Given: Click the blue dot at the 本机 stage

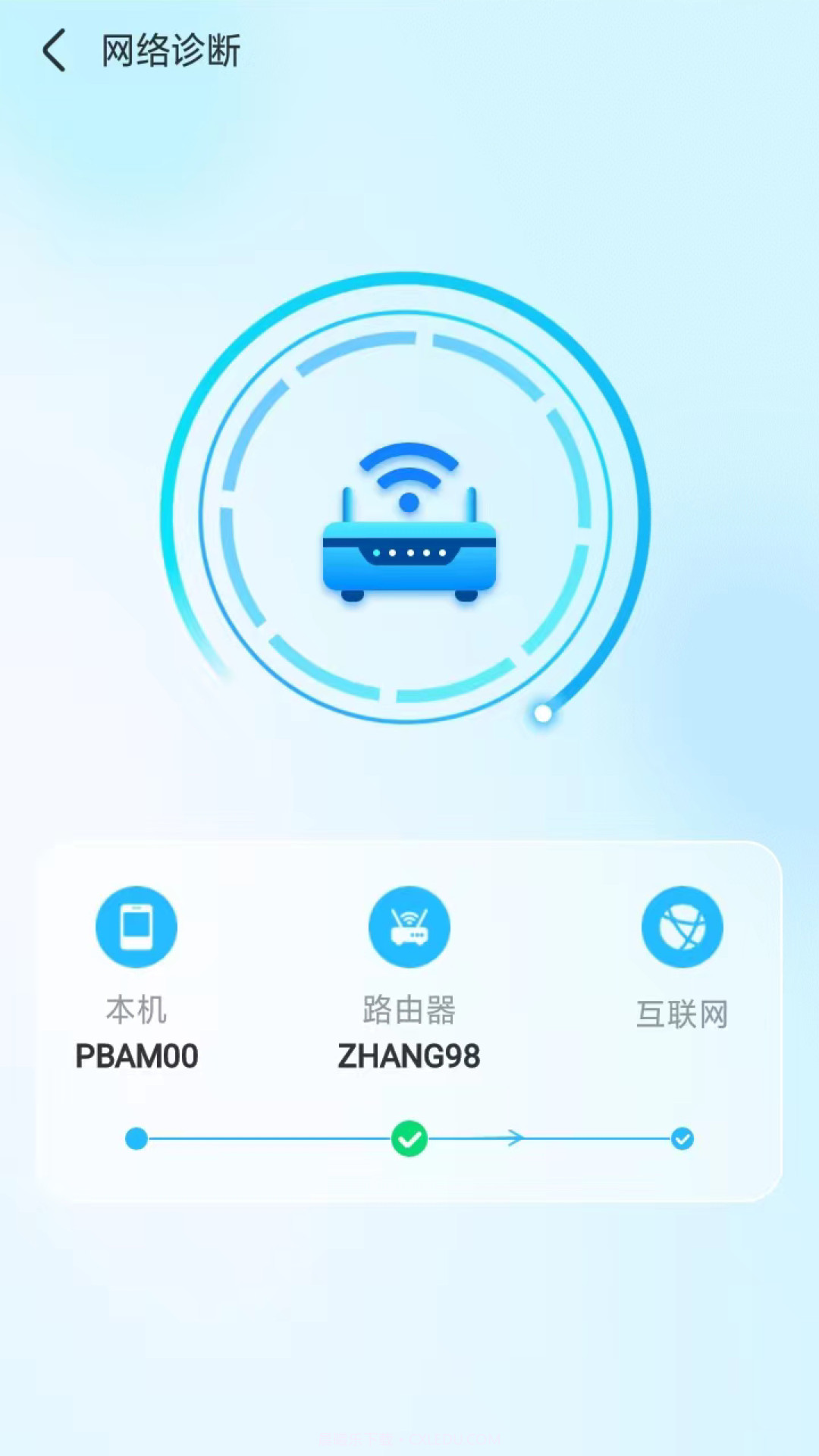Looking at the screenshot, I should [136, 1138].
